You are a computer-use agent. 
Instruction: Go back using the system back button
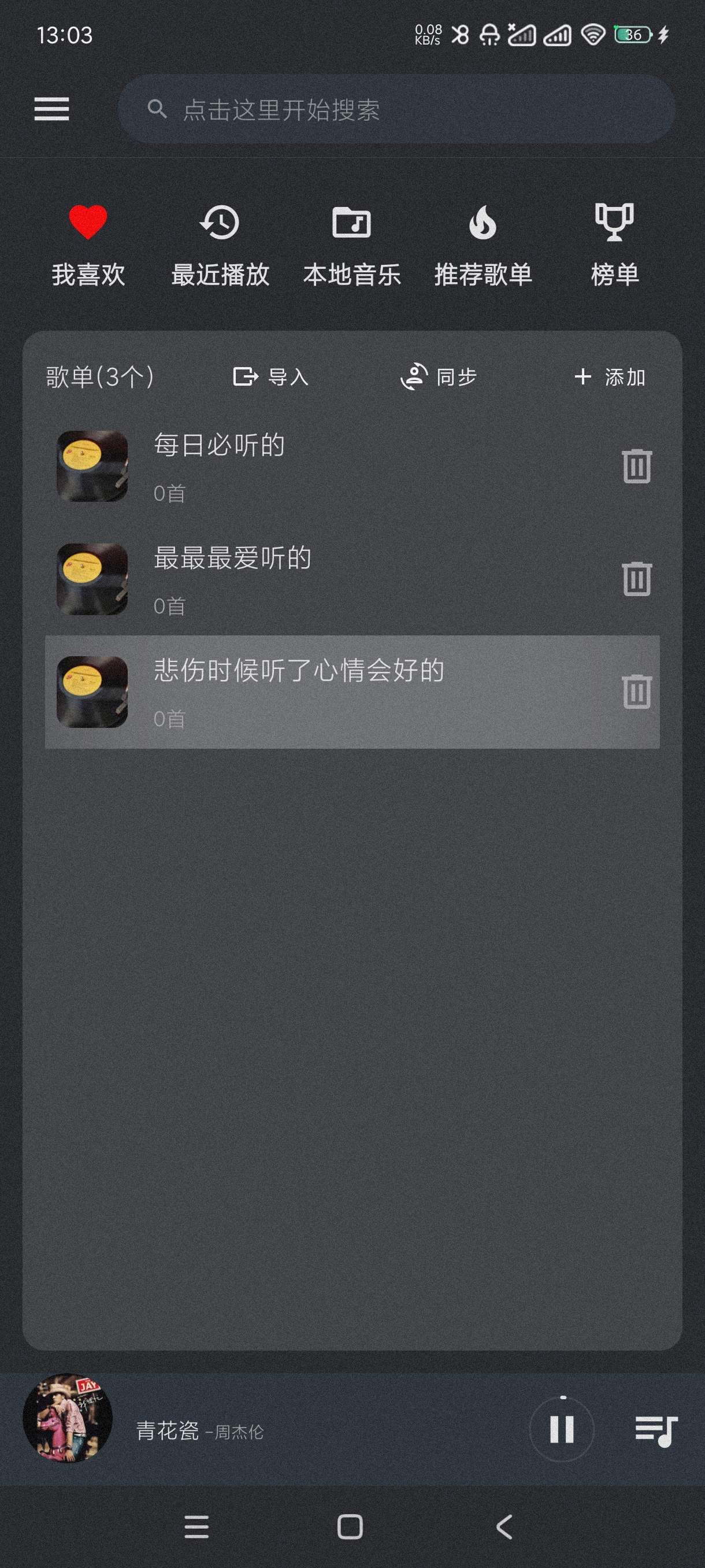click(x=504, y=1526)
